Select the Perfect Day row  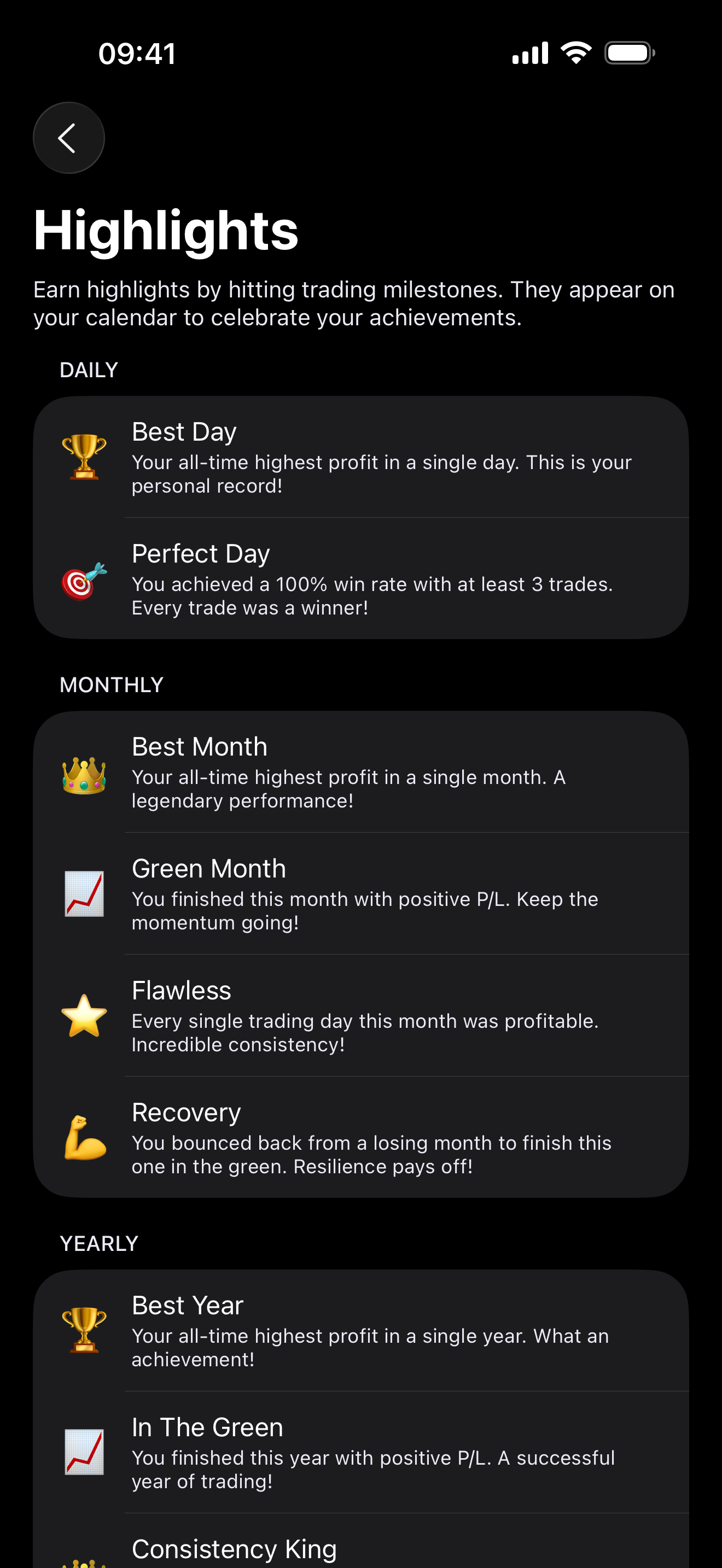click(x=361, y=578)
